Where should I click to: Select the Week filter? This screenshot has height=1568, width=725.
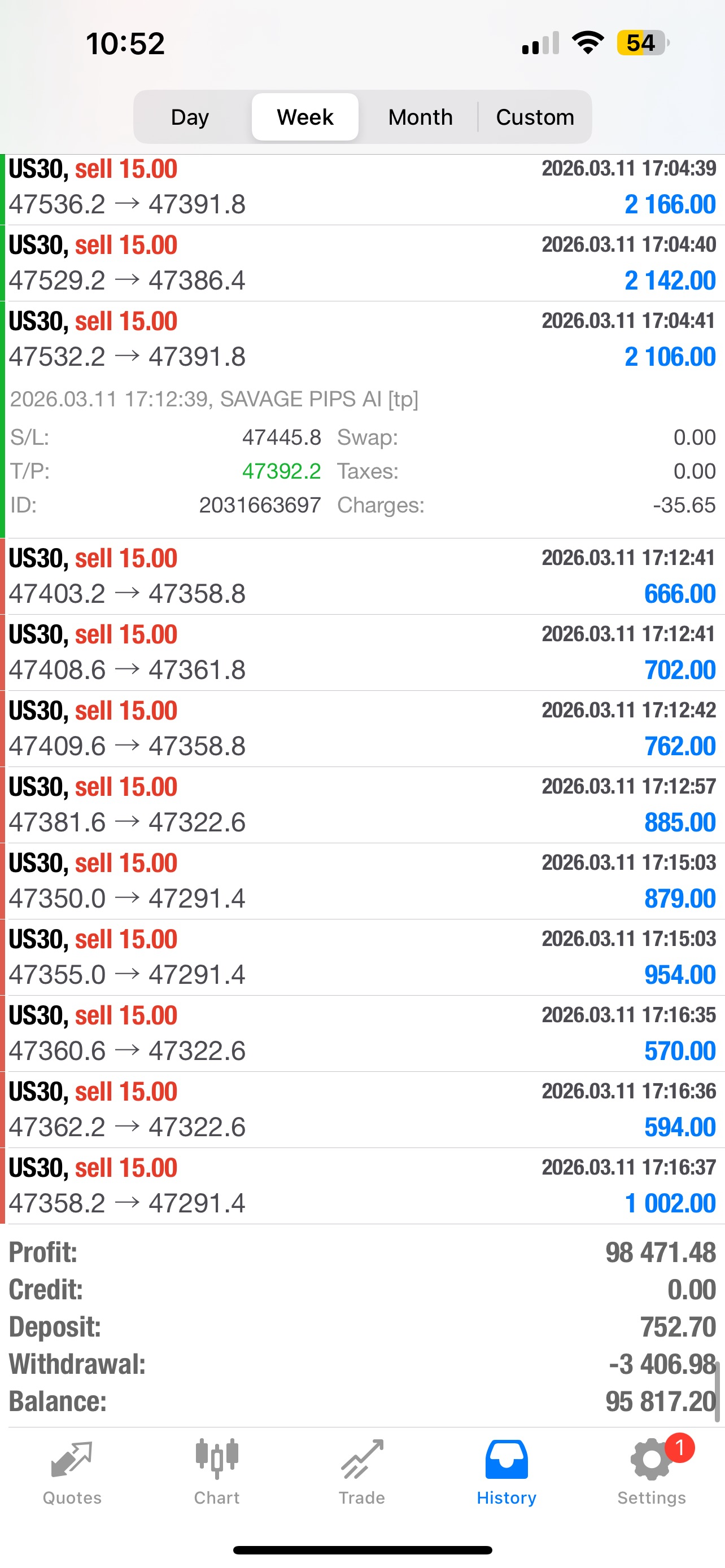304,116
